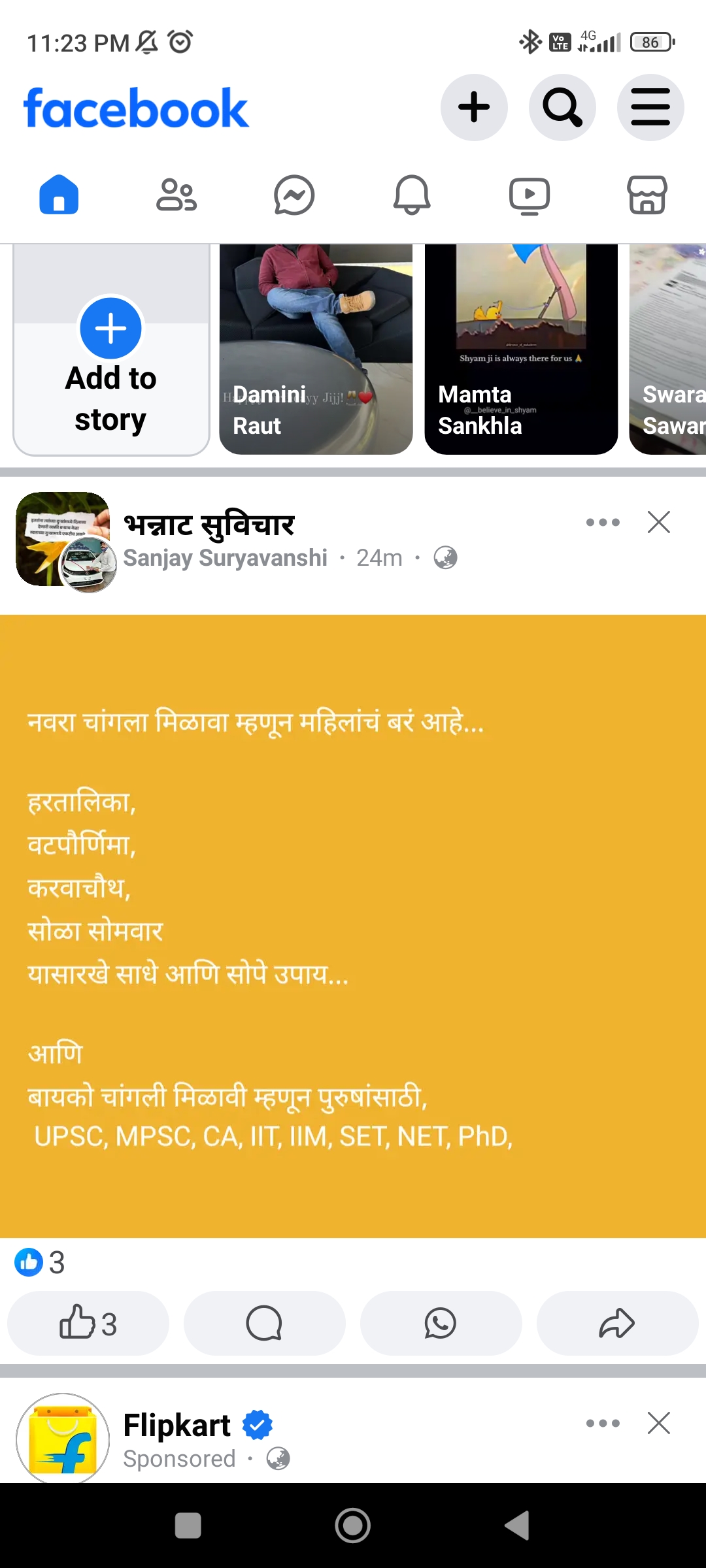
Task: Dismiss the Flipkart sponsored ad
Action: tap(659, 1422)
